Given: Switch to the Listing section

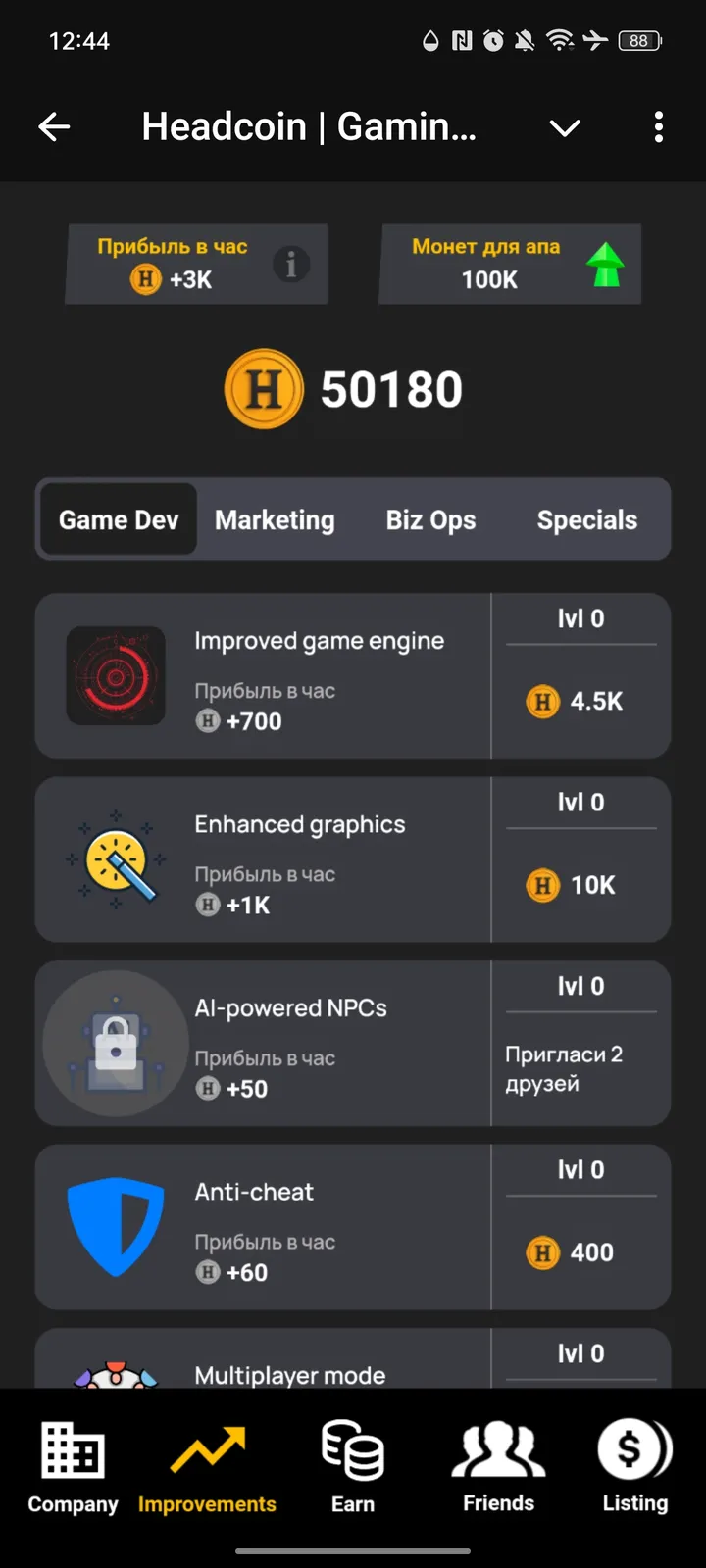Looking at the screenshot, I should 634,1466.
